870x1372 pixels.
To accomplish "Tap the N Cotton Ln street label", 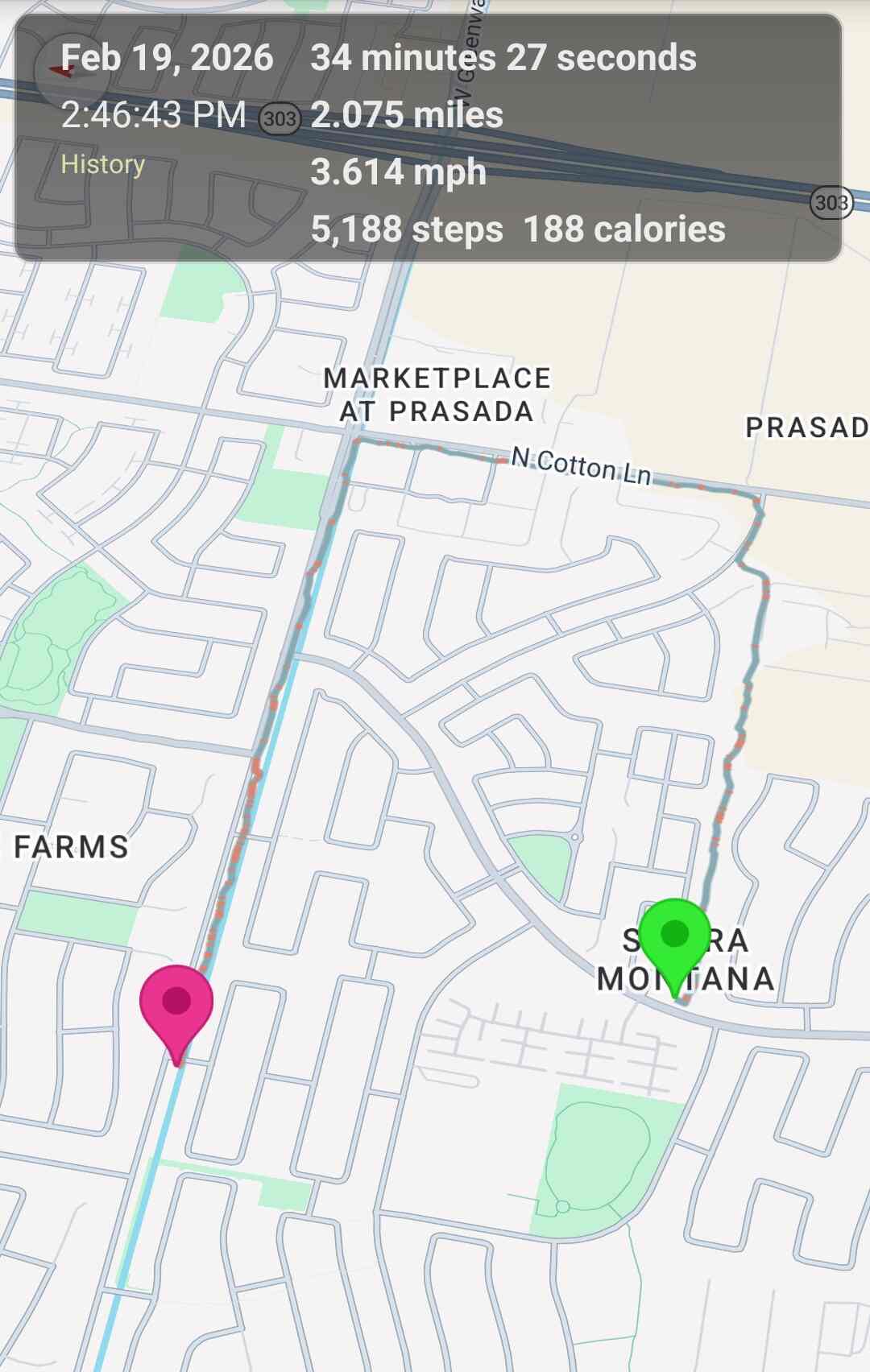I will (583, 465).
